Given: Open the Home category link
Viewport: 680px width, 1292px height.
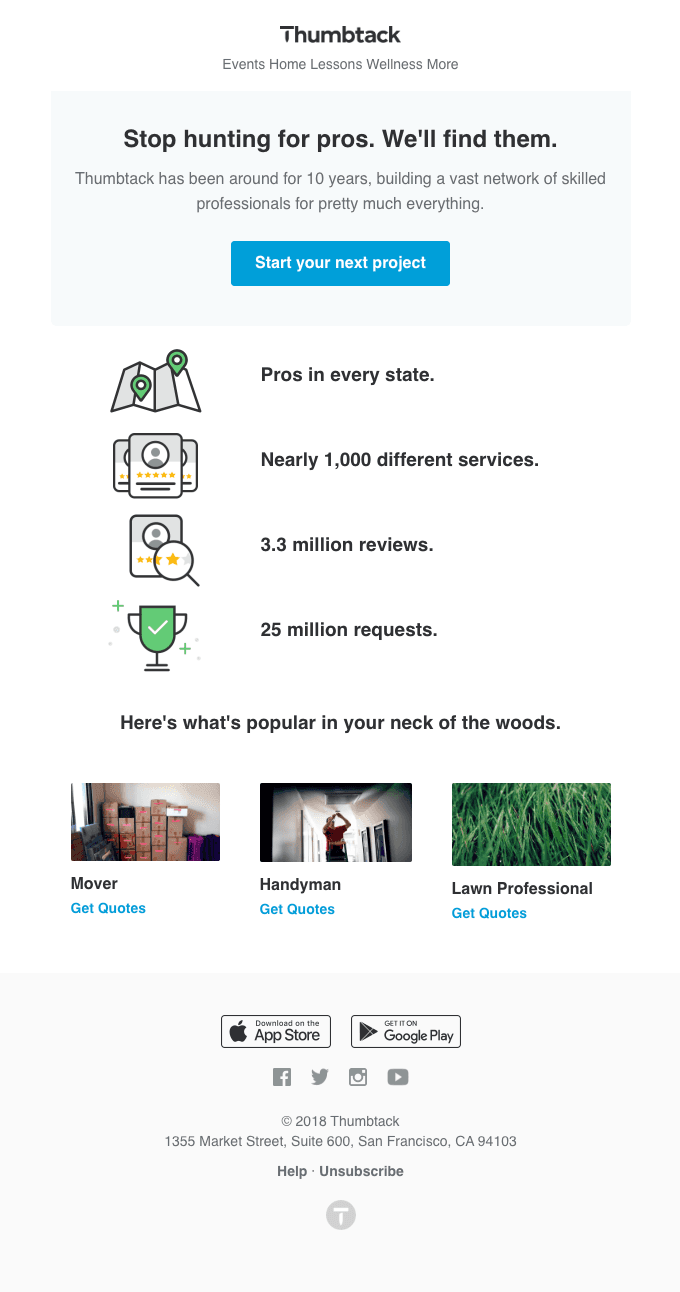Looking at the screenshot, I should coord(287,64).
